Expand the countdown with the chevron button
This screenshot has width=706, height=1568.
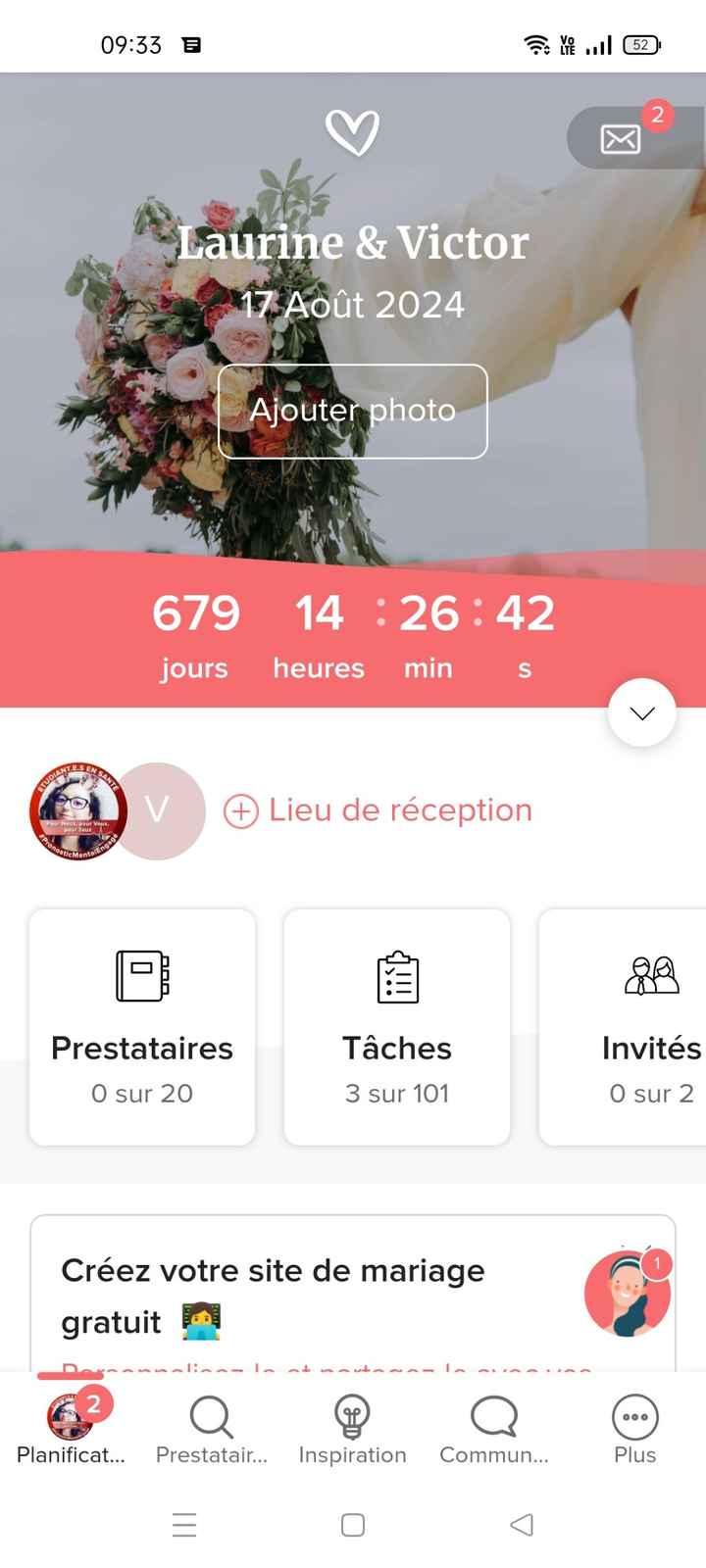click(x=641, y=712)
